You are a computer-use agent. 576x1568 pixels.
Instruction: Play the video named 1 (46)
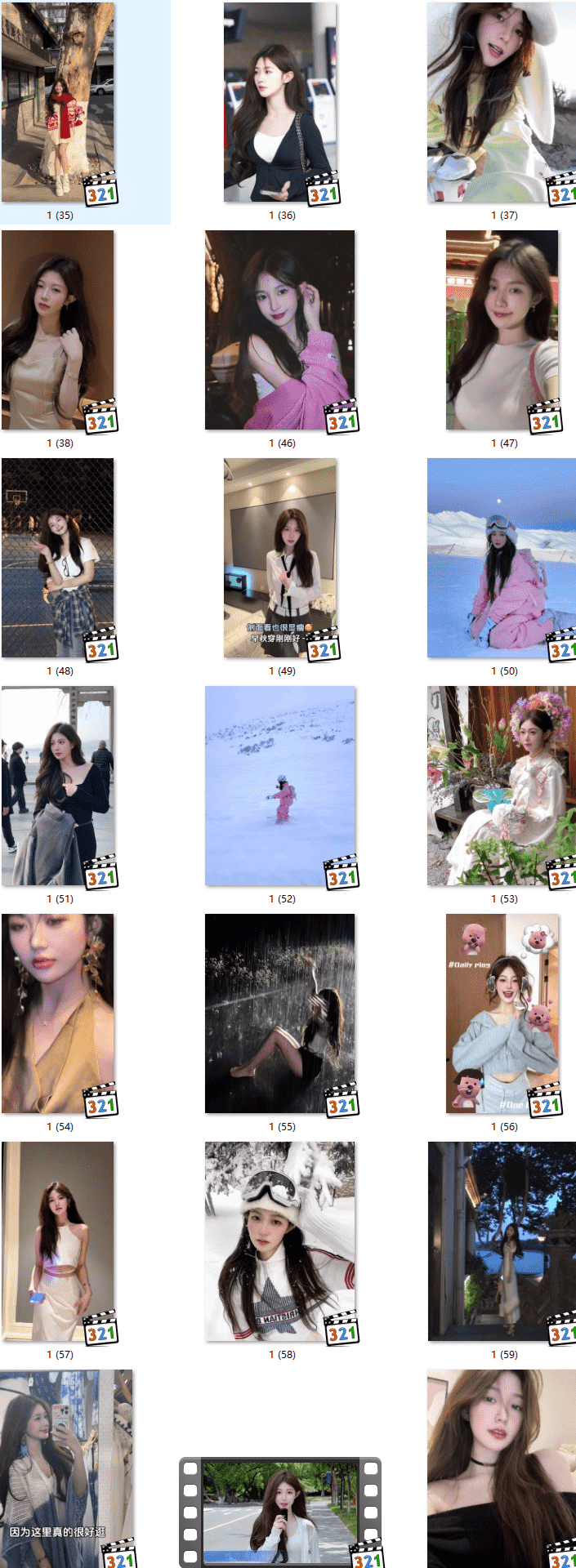280,330
